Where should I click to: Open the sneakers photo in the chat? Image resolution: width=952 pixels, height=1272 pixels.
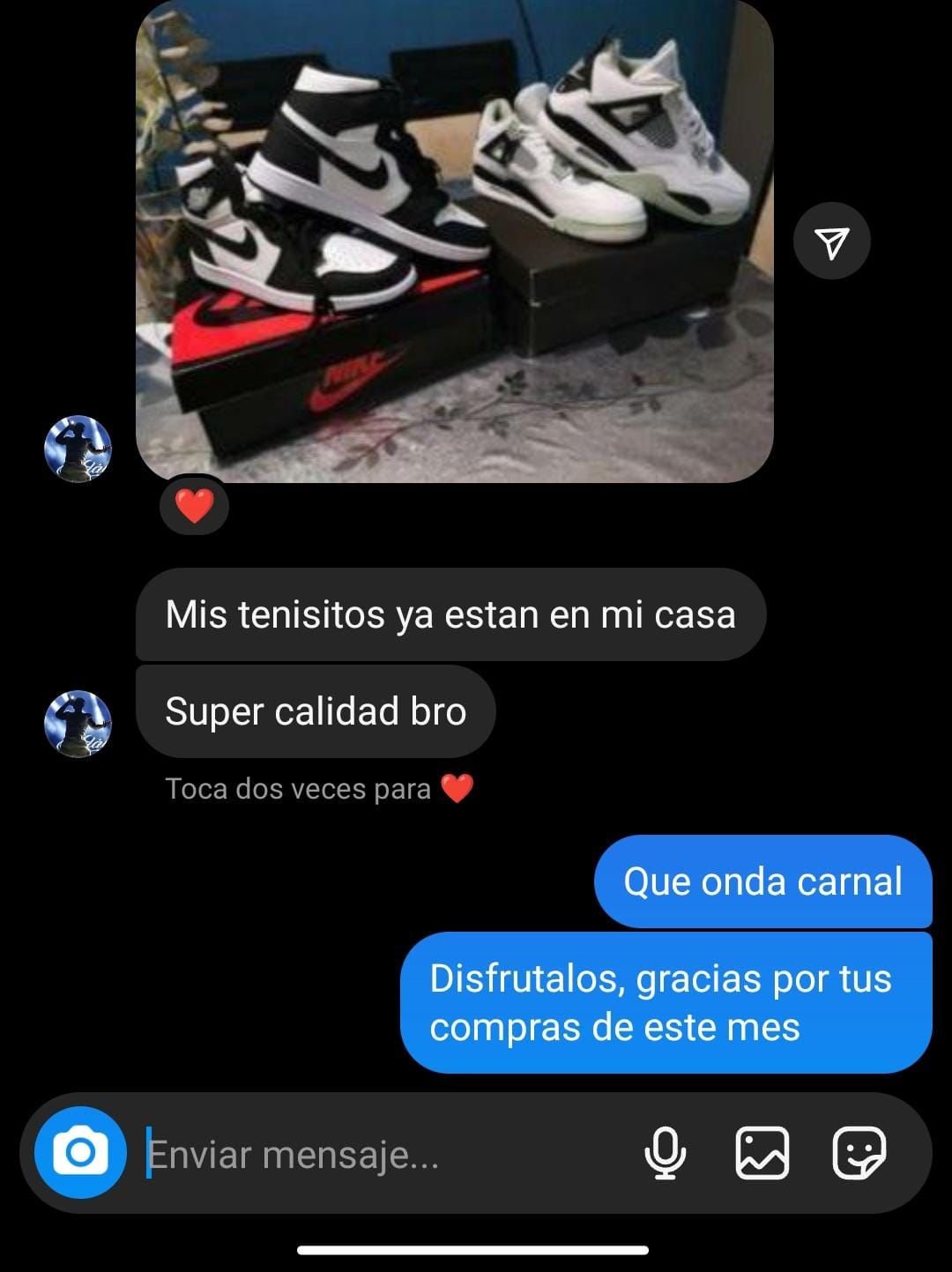[454, 240]
